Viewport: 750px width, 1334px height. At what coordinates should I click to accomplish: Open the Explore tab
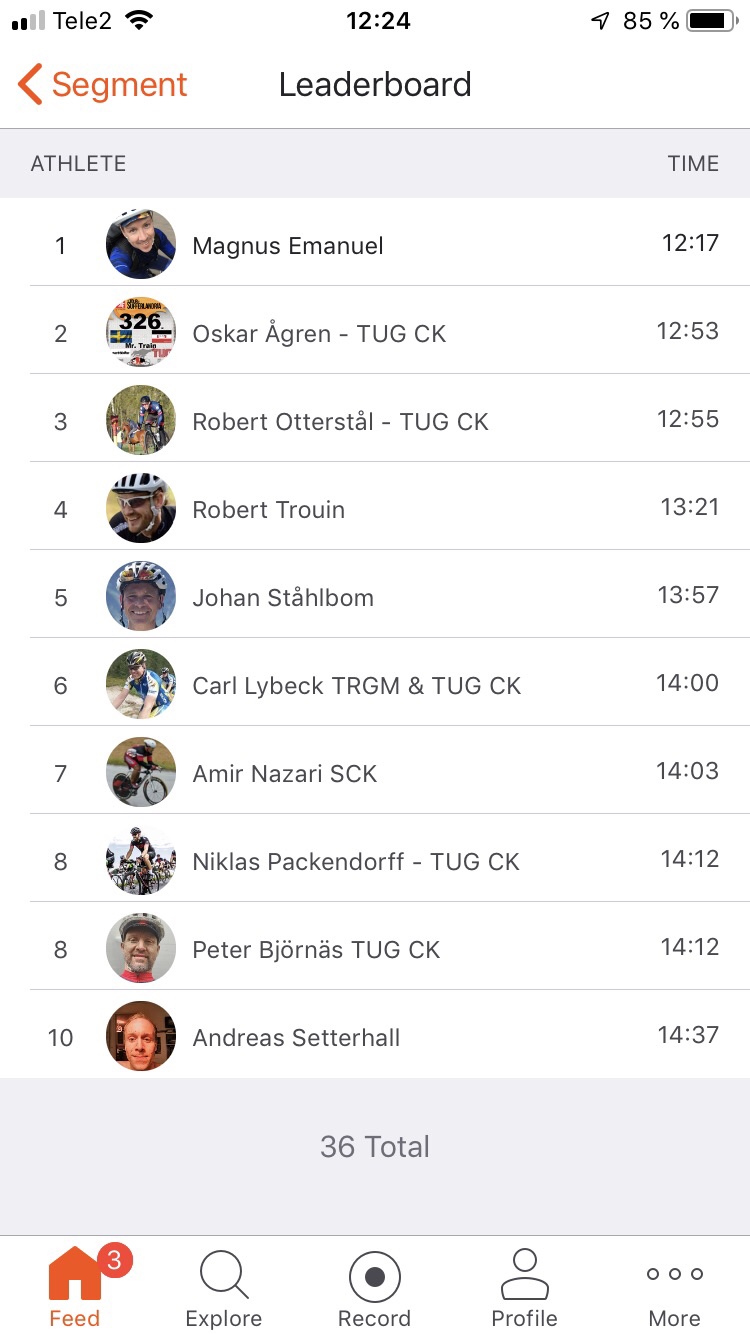(224, 1288)
